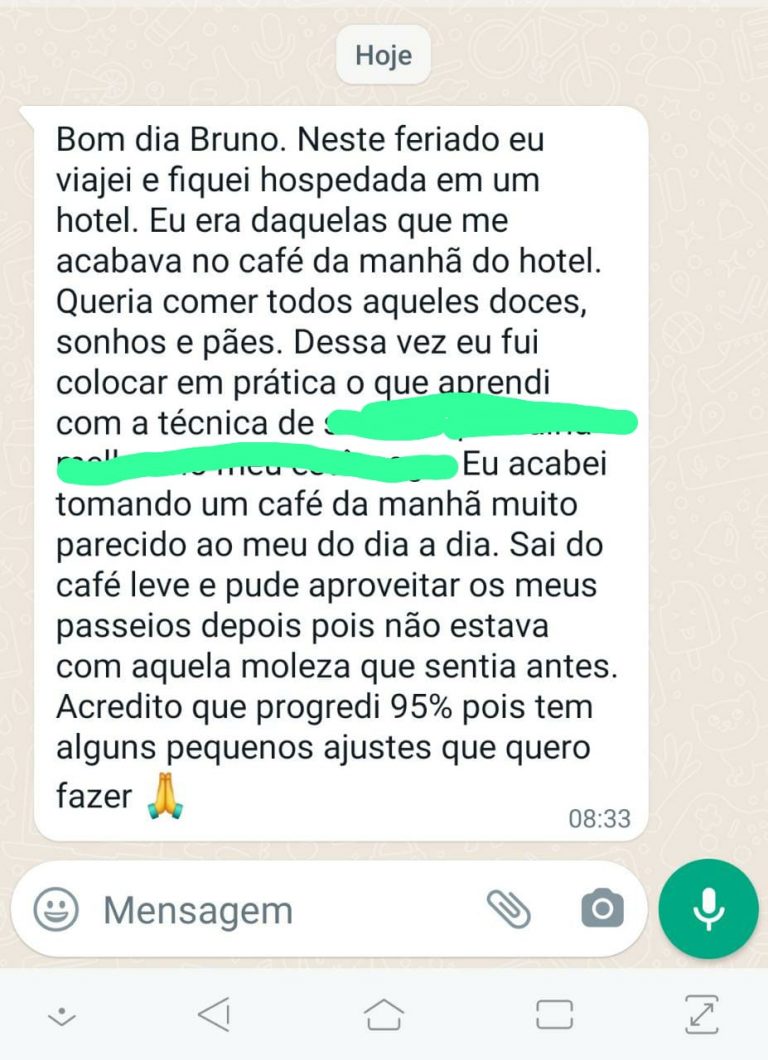Go to the home screen
Viewport: 768px width, 1060px height.
tap(384, 1015)
